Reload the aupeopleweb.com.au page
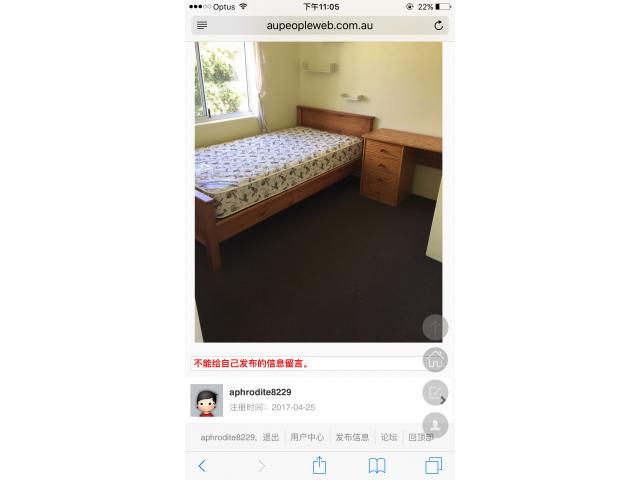Viewport: 640px width, 480px height. pyautogui.click(x=438, y=25)
